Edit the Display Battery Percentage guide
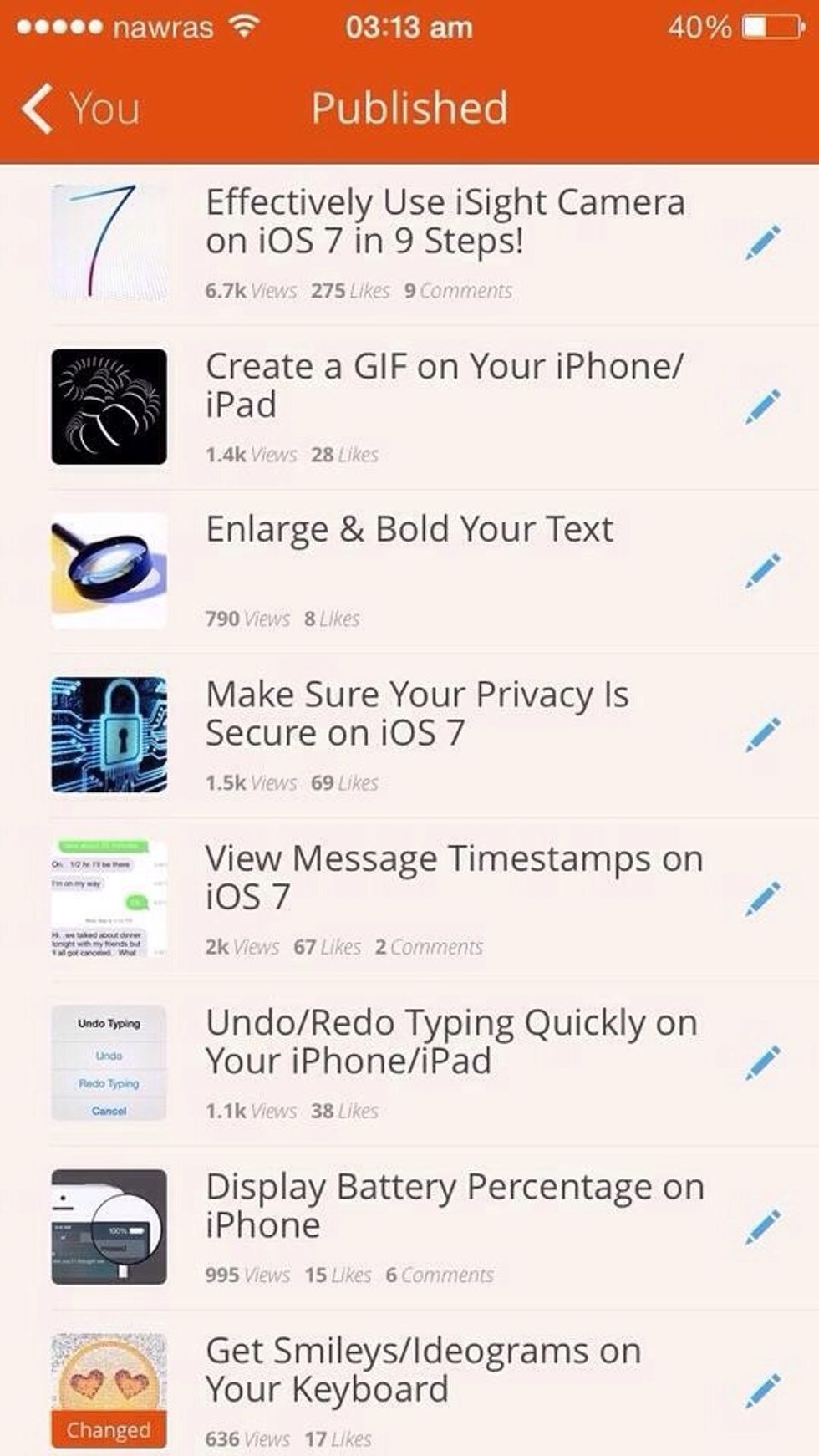 [x=762, y=1227]
